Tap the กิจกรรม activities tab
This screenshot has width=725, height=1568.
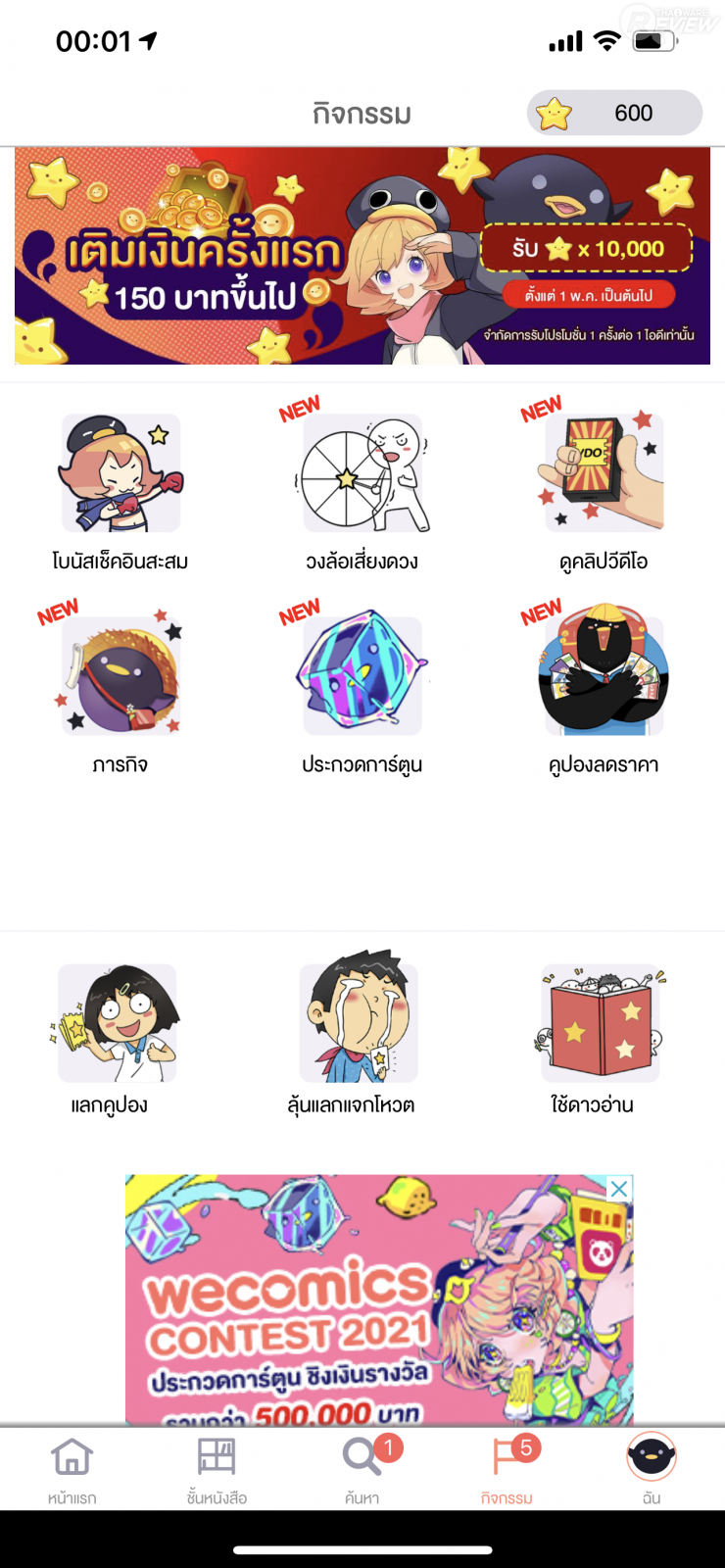pos(507,1468)
